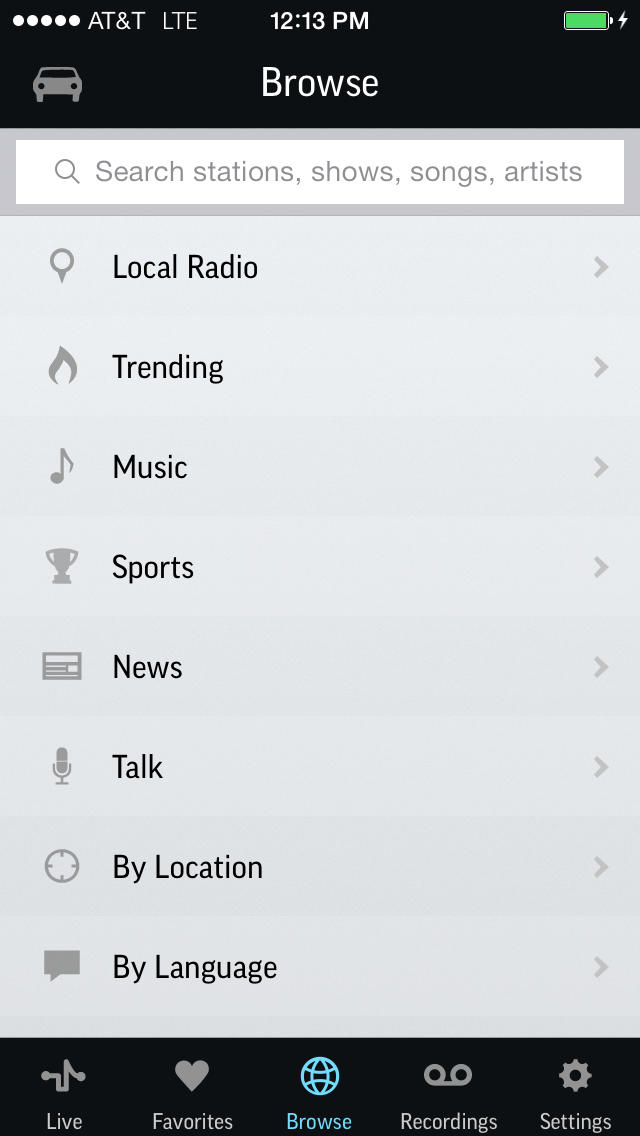Open Local Radio stations

coord(320,267)
